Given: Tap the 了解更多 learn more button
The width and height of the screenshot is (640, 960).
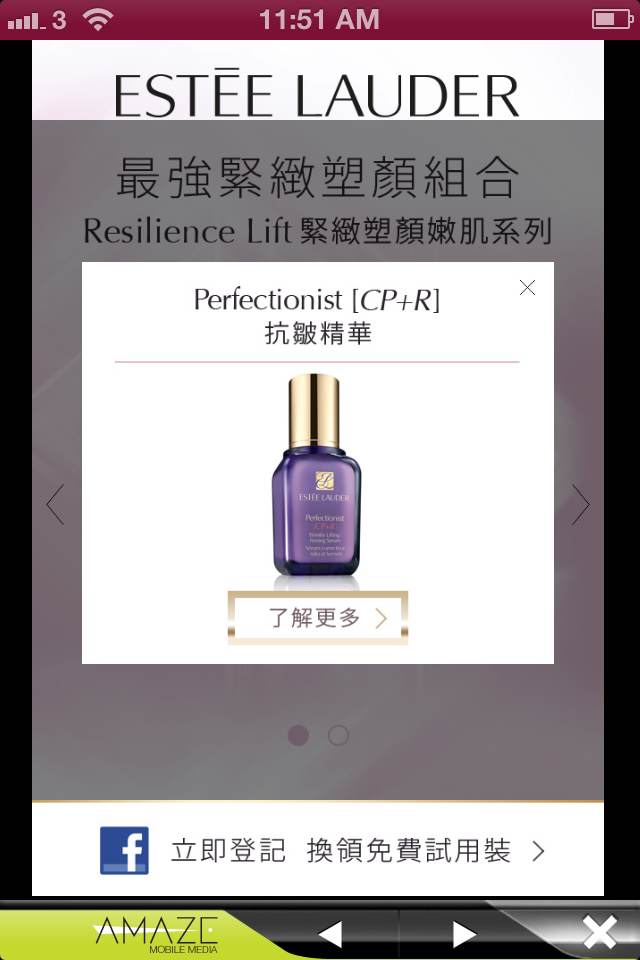Looking at the screenshot, I should pos(318,618).
